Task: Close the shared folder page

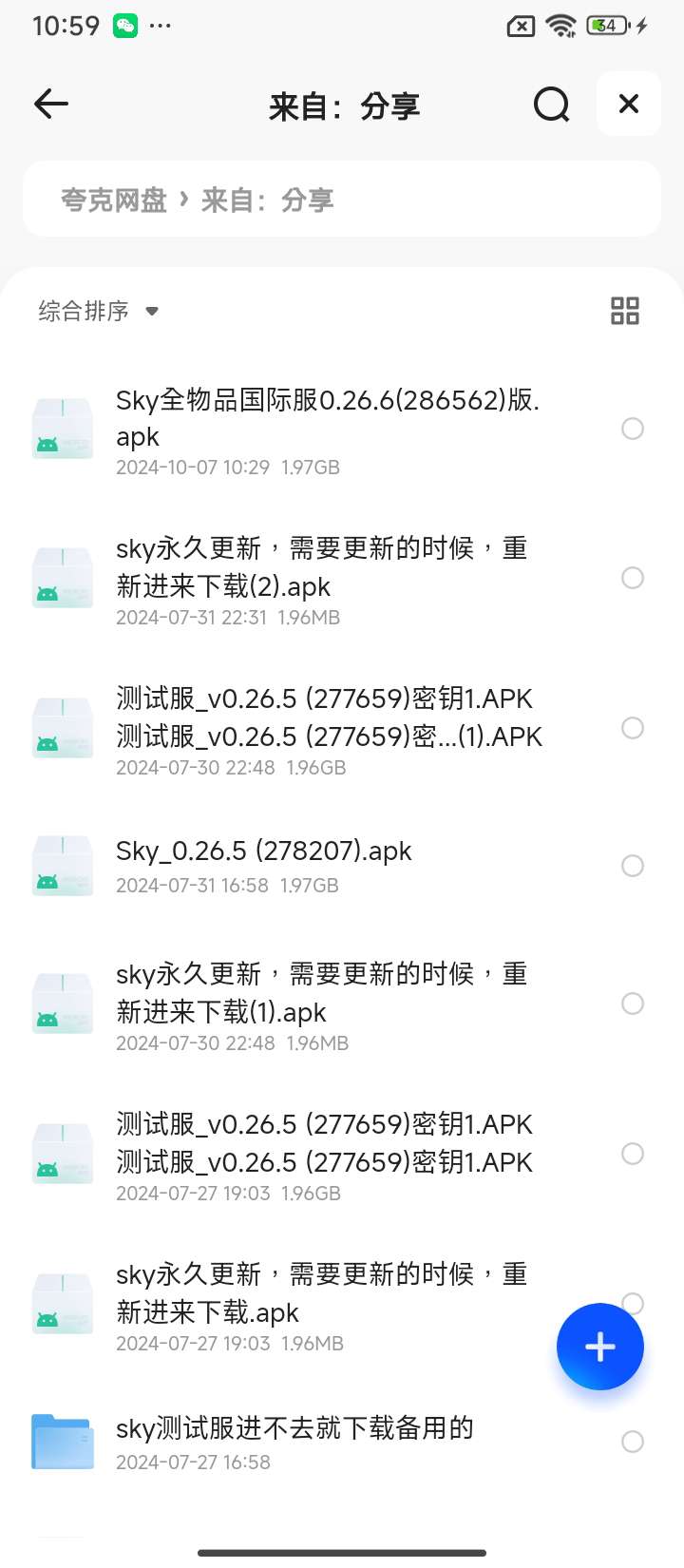Action: click(x=629, y=104)
